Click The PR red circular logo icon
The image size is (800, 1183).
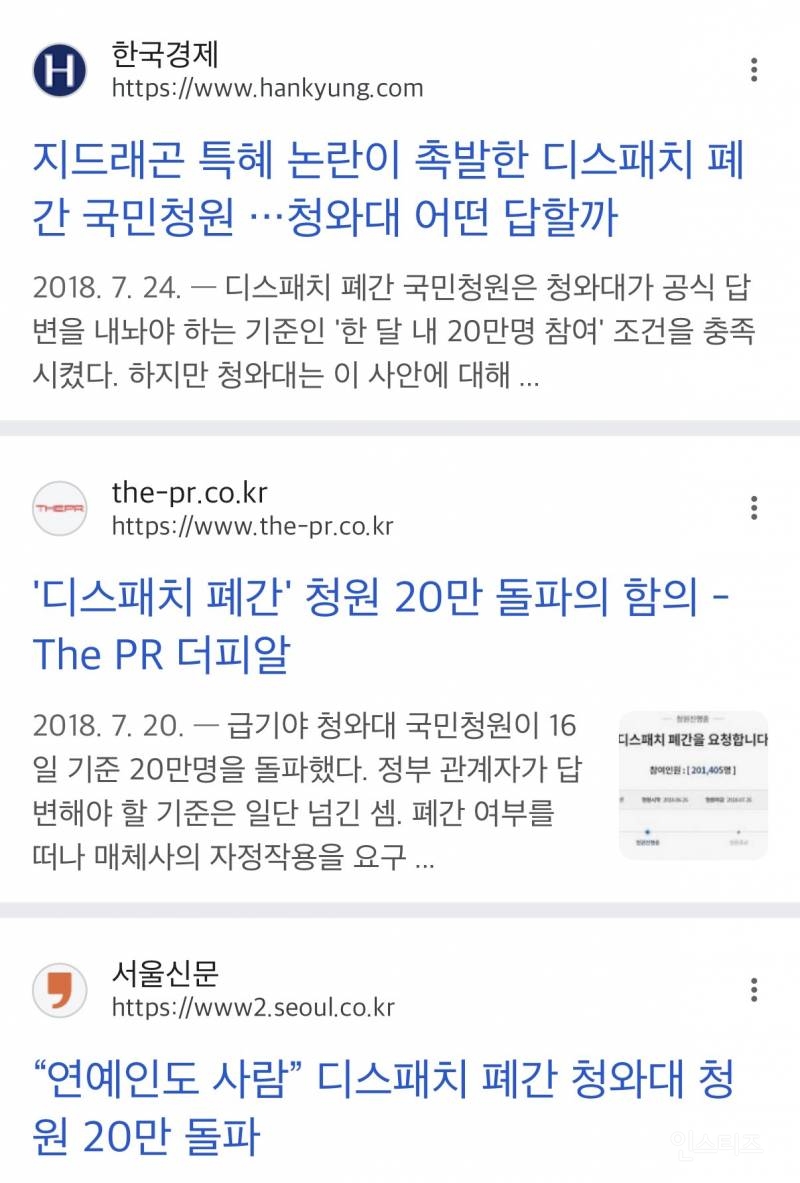point(60,508)
